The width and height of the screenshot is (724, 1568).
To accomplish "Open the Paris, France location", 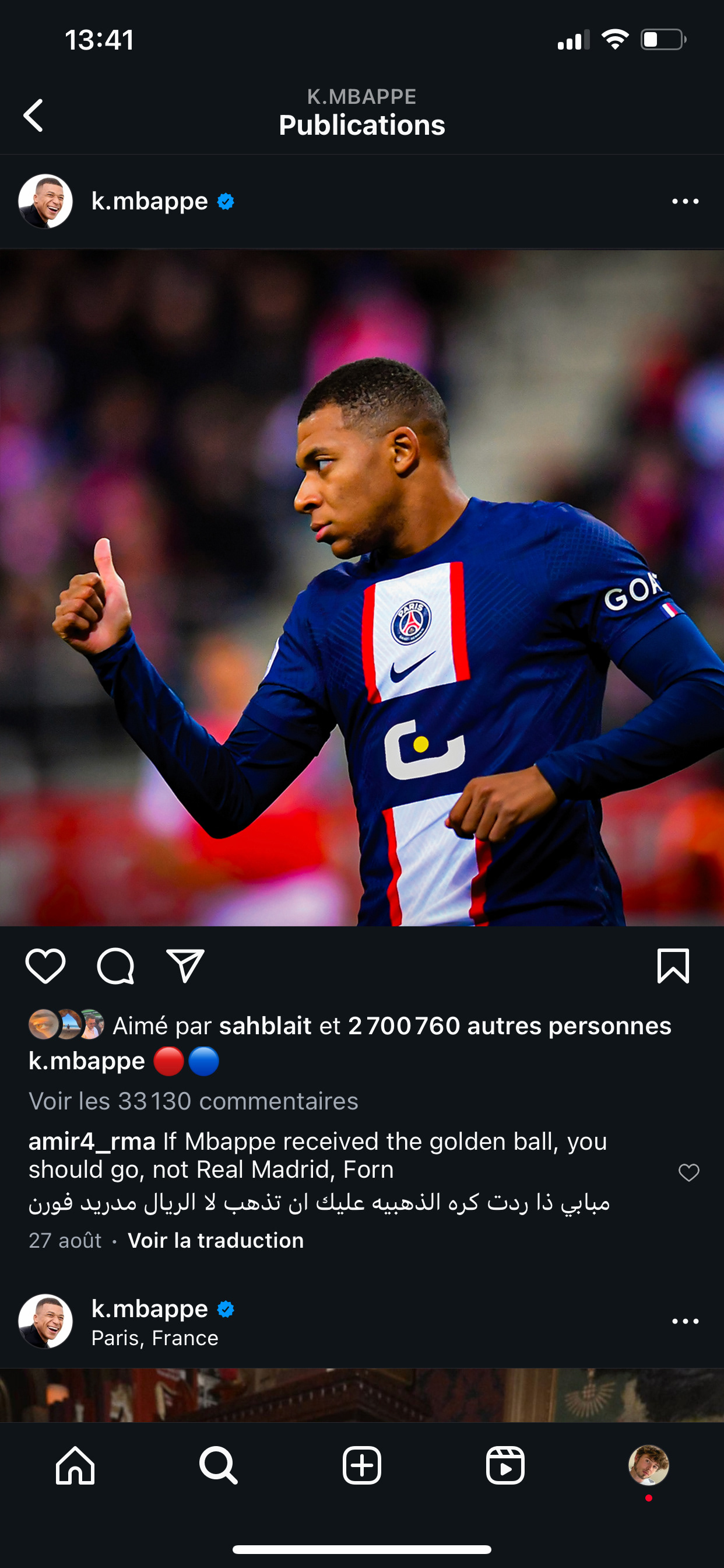I will pos(154,1338).
